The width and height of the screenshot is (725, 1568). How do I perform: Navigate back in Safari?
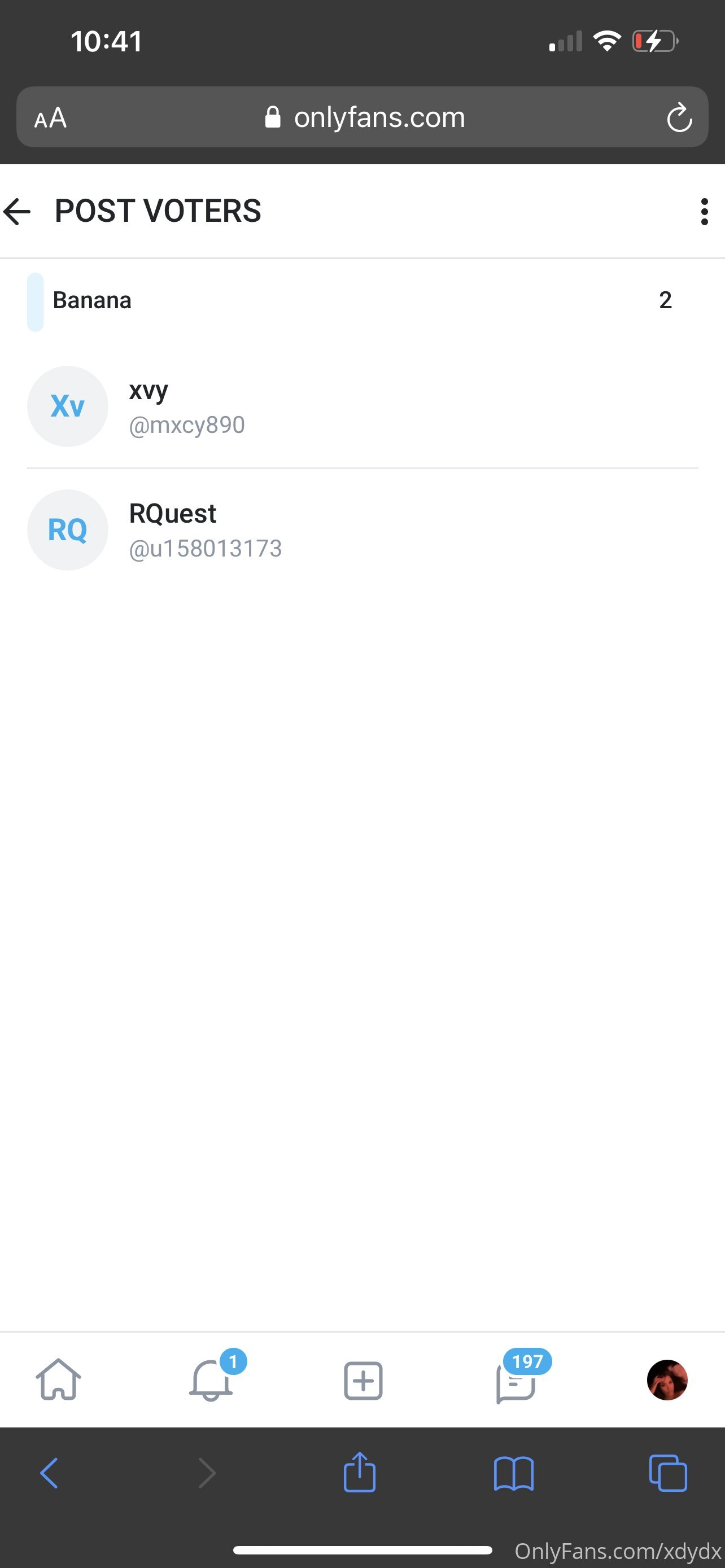(x=49, y=1473)
